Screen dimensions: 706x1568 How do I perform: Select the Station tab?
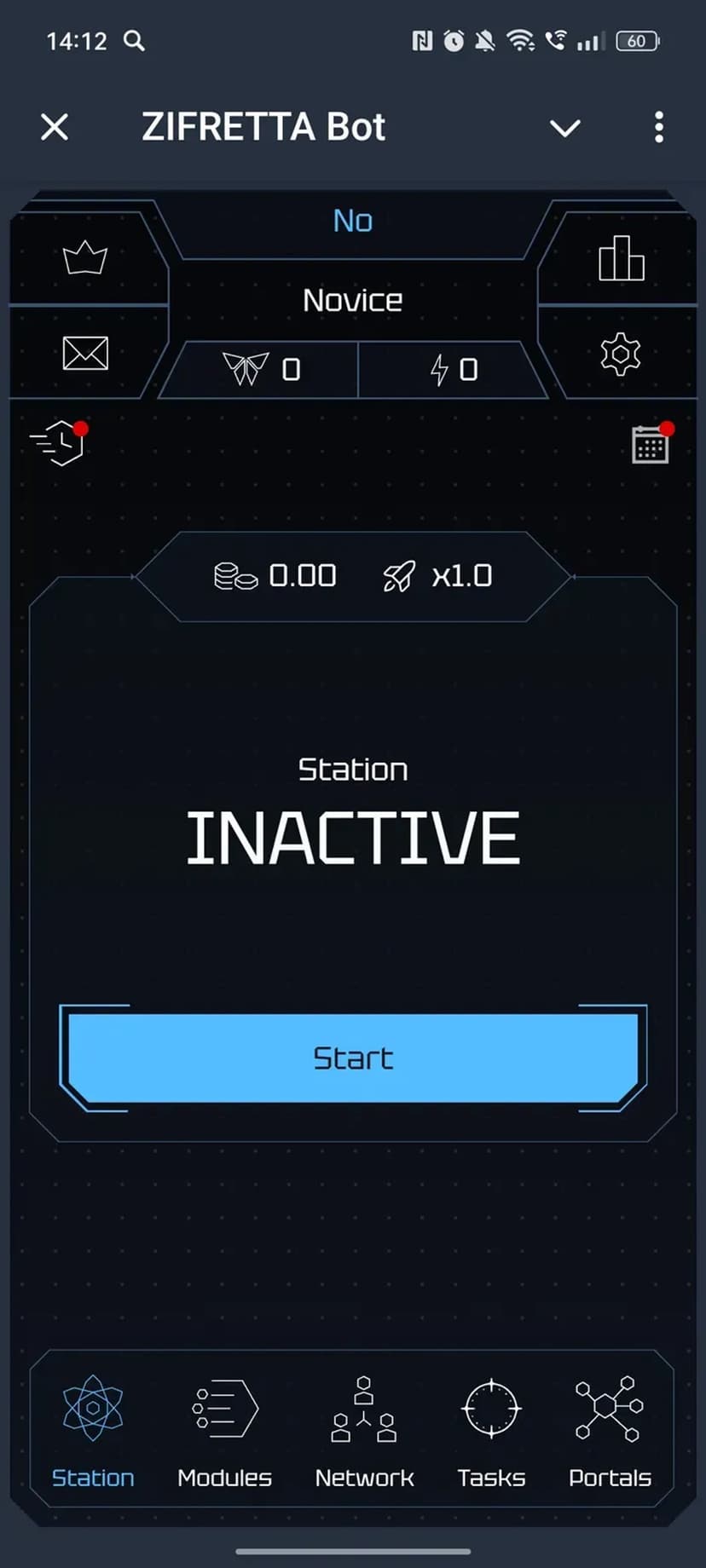pos(93,1433)
